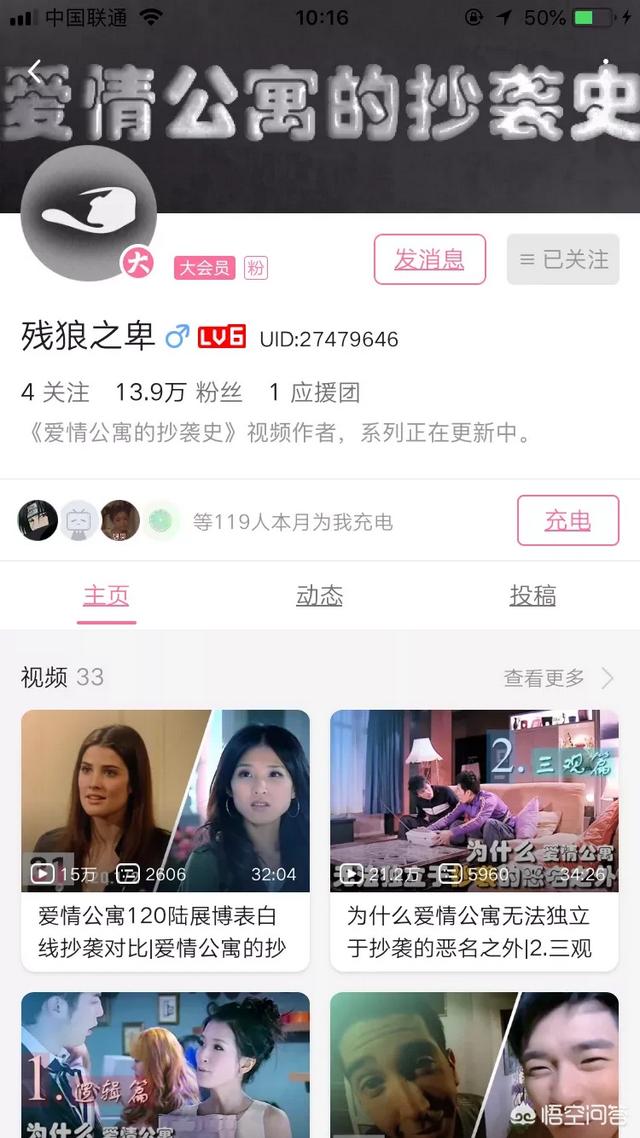The height and width of the screenshot is (1138, 640).
Task: Select the 主页 tab
Action: click(106, 596)
